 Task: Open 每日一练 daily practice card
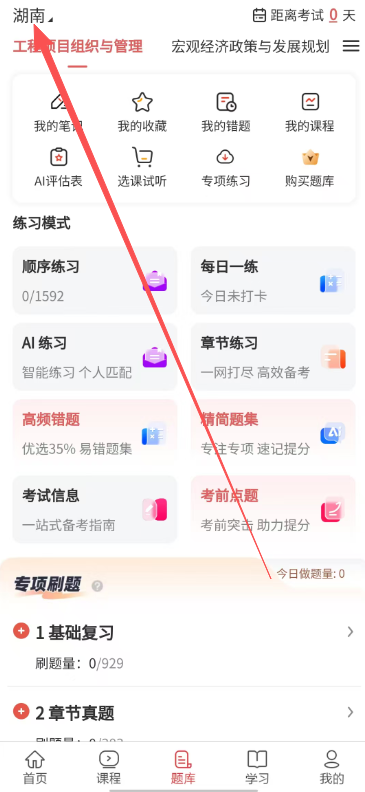(x=273, y=280)
